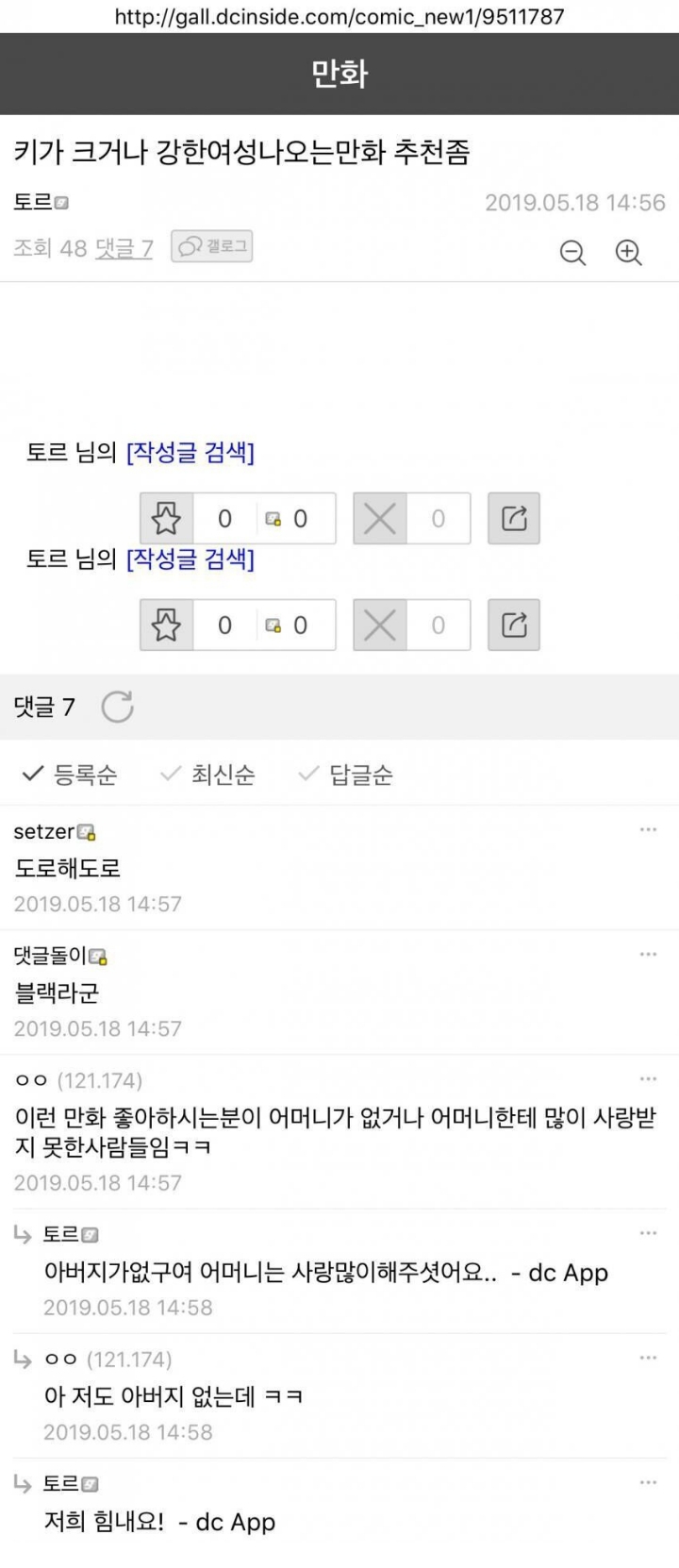Open the 갤로그 speech bubble button
Viewport: 679px width, 1568px height.
(x=211, y=246)
